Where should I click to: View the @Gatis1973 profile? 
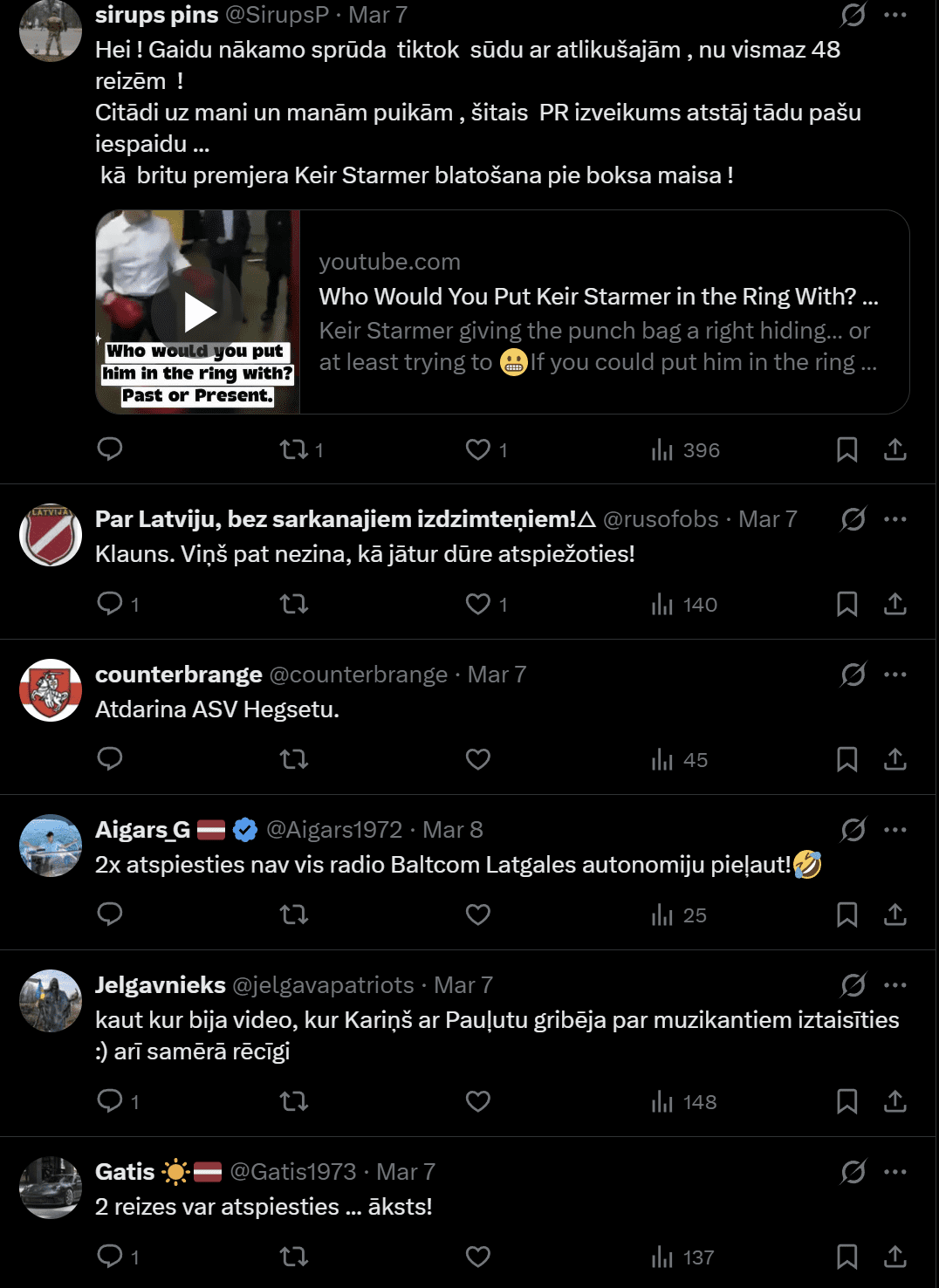pyautogui.click(x=292, y=1172)
